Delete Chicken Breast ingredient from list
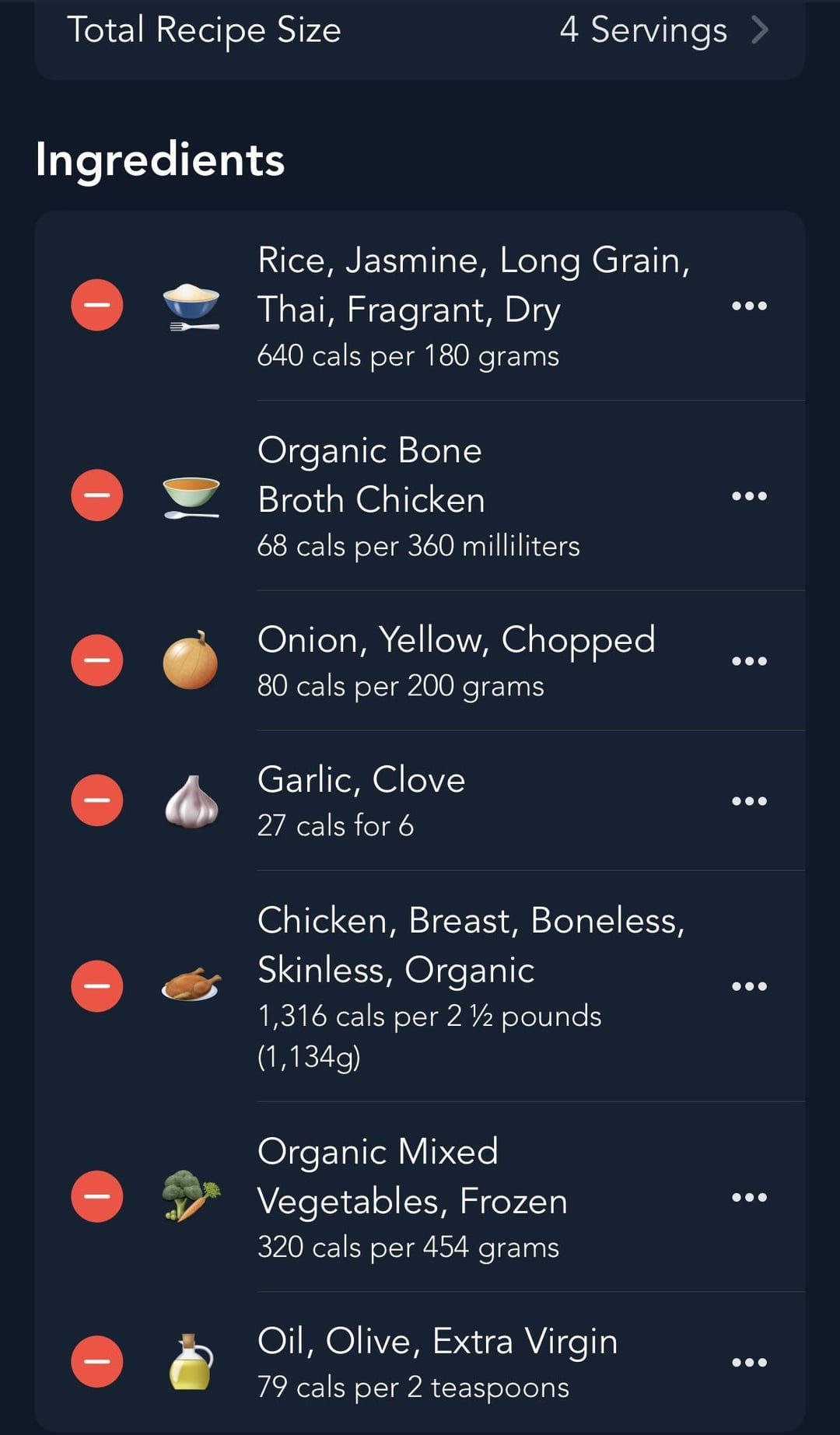The height and width of the screenshot is (1435, 840). tap(97, 986)
